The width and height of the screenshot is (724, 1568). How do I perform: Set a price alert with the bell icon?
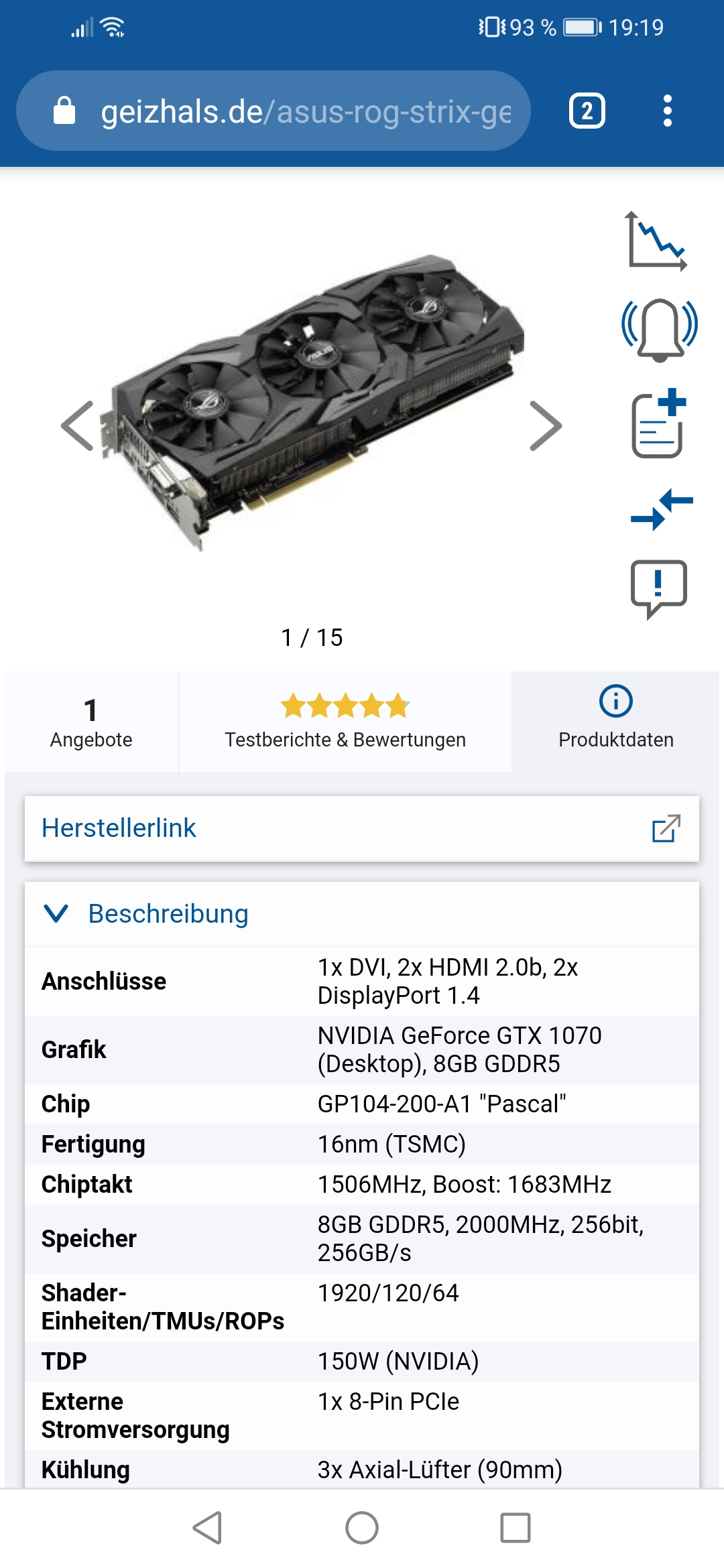(x=660, y=330)
